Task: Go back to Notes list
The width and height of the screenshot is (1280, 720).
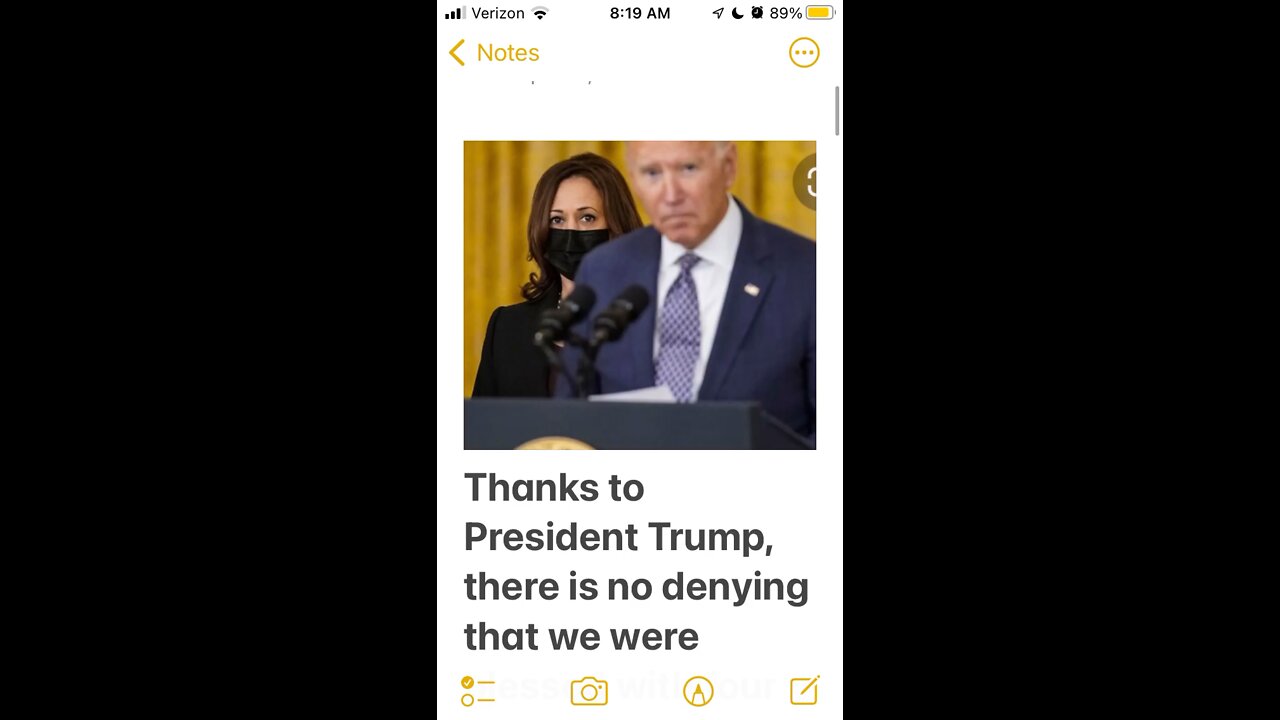Action: (494, 53)
